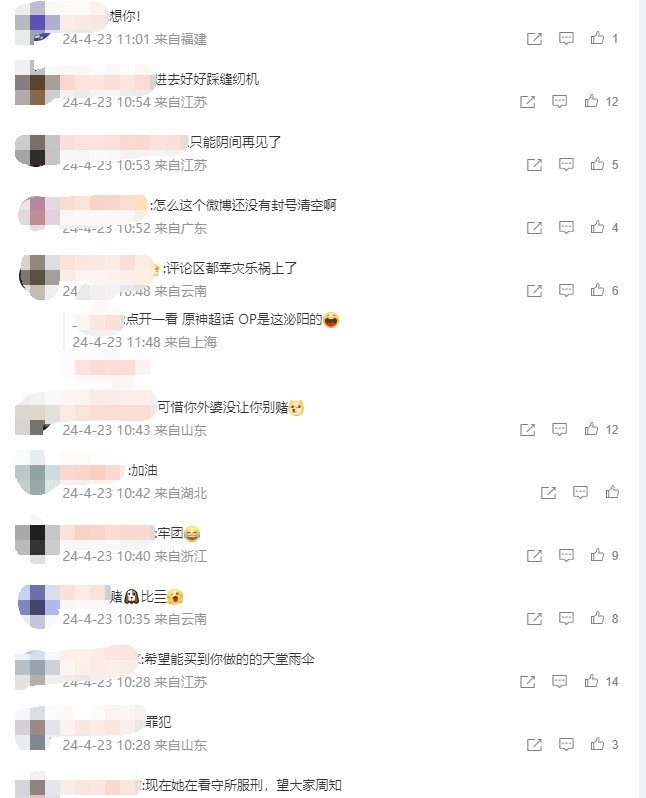Like the comment from 云南 at 10:35

click(597, 618)
